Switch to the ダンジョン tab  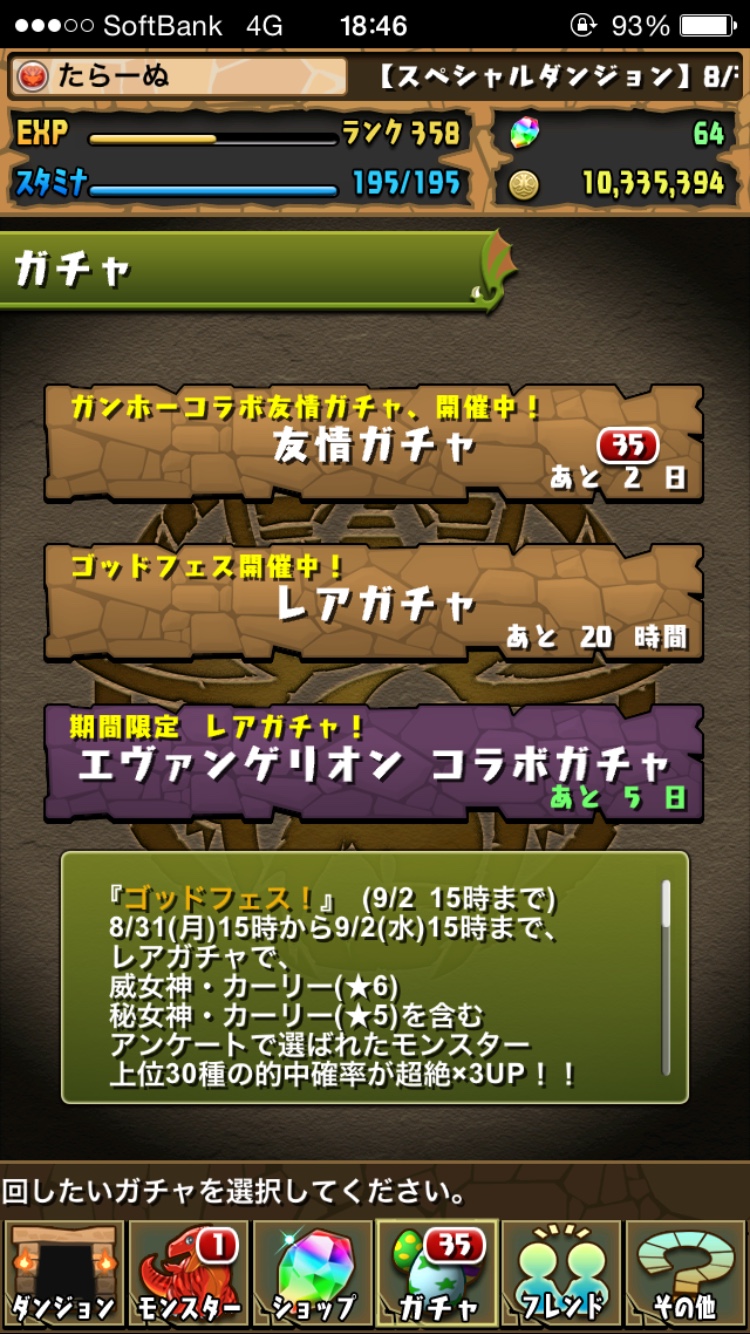pos(63,1273)
